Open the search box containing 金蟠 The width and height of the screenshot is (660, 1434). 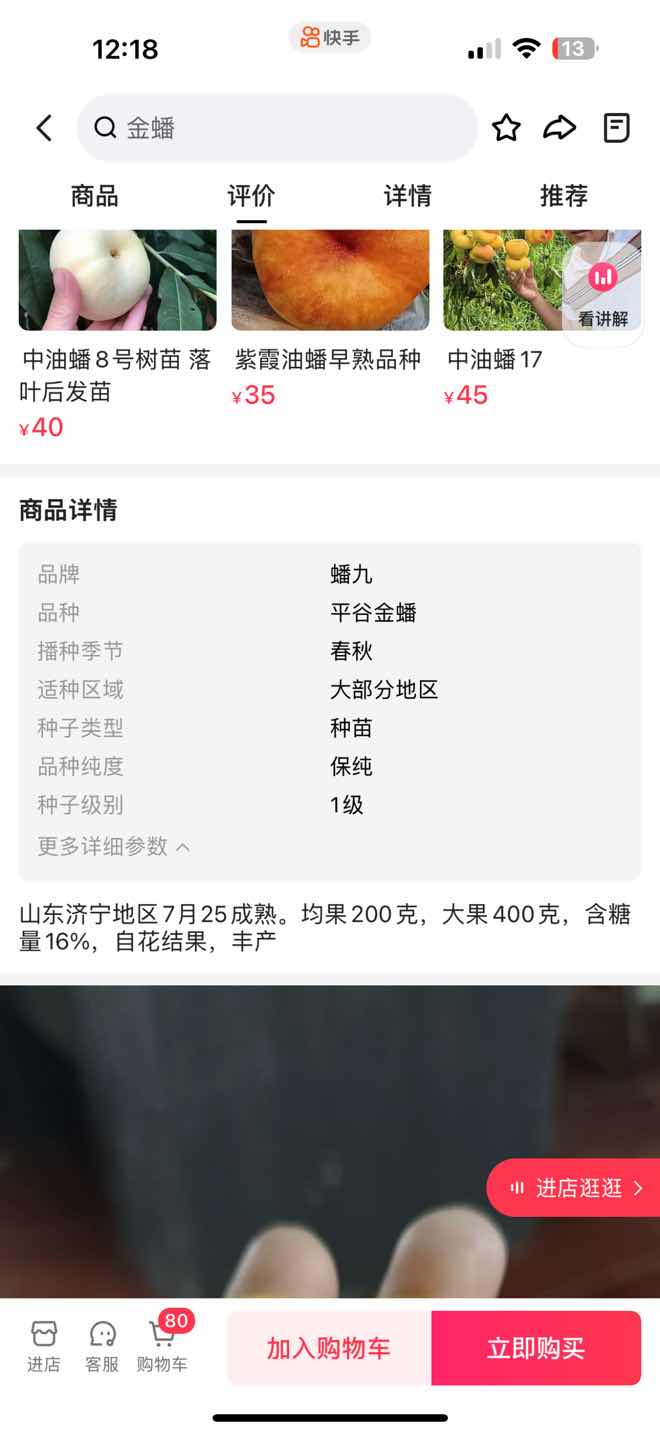coord(277,128)
